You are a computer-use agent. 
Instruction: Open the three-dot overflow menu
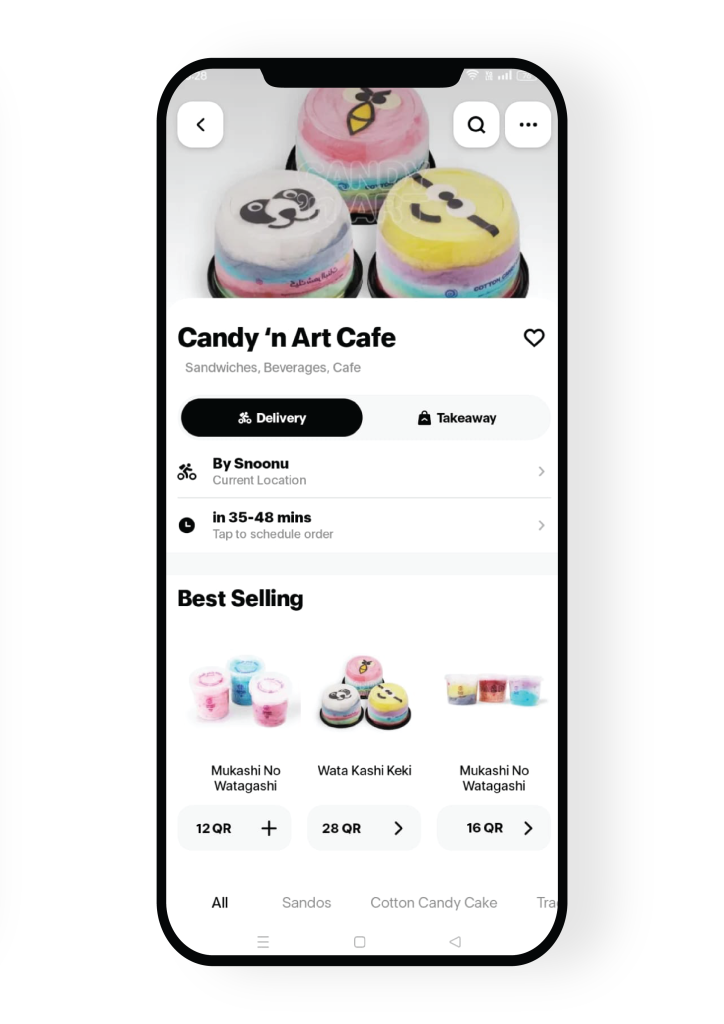click(528, 125)
